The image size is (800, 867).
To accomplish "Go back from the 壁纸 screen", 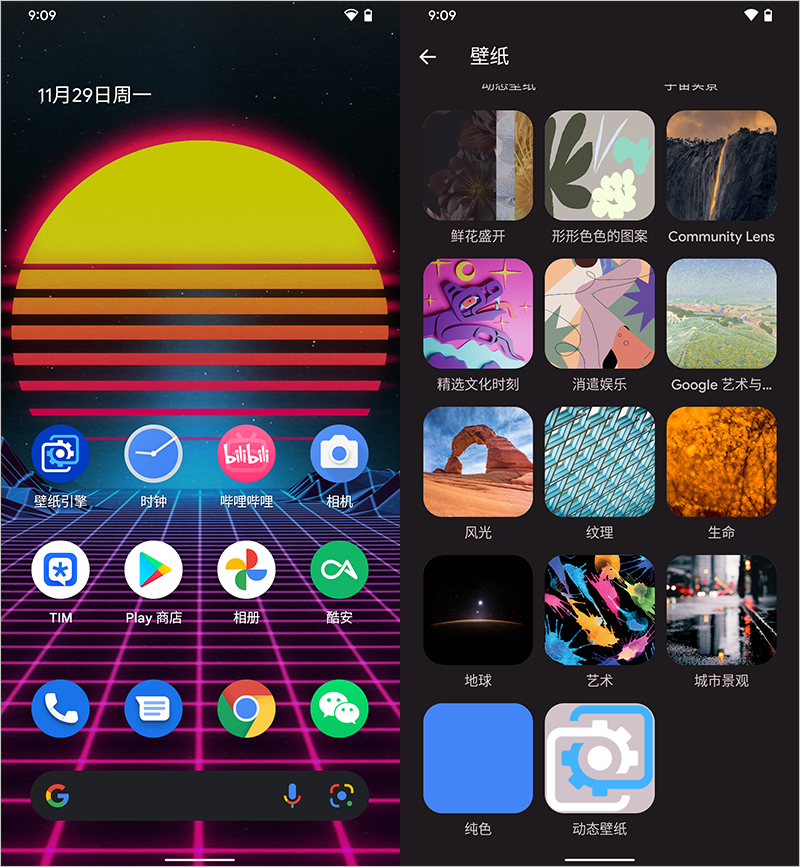I will click(428, 57).
